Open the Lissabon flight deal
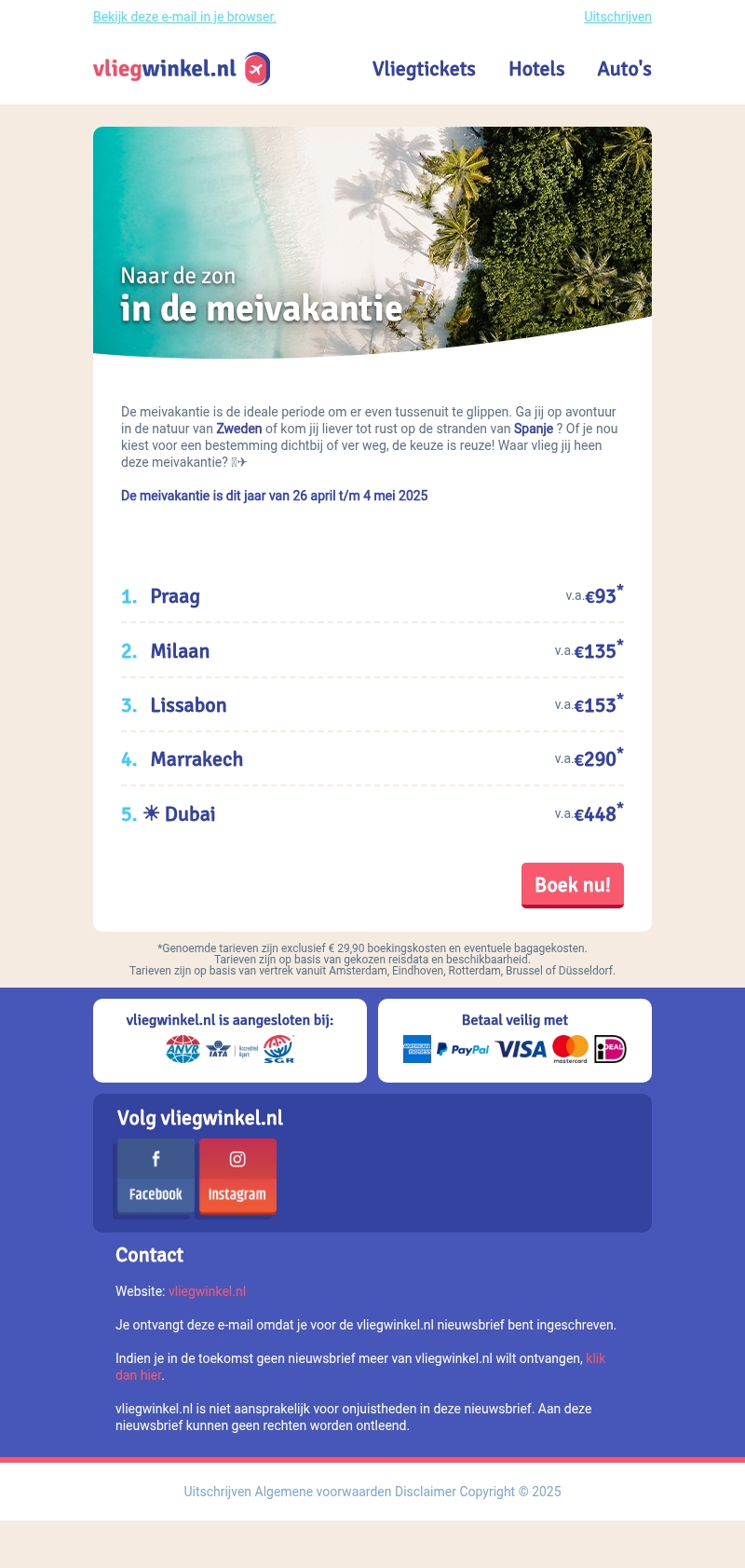This screenshot has width=745, height=1568. pos(188,705)
